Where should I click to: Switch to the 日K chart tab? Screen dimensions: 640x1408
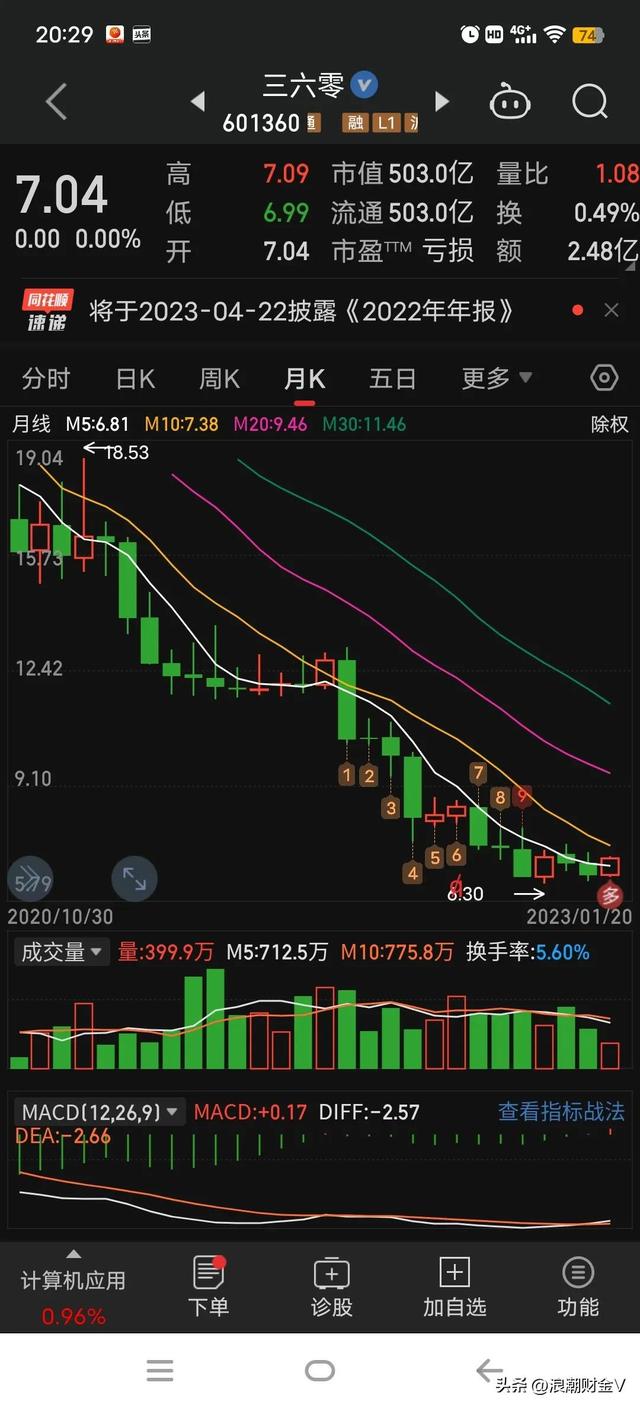click(135, 379)
